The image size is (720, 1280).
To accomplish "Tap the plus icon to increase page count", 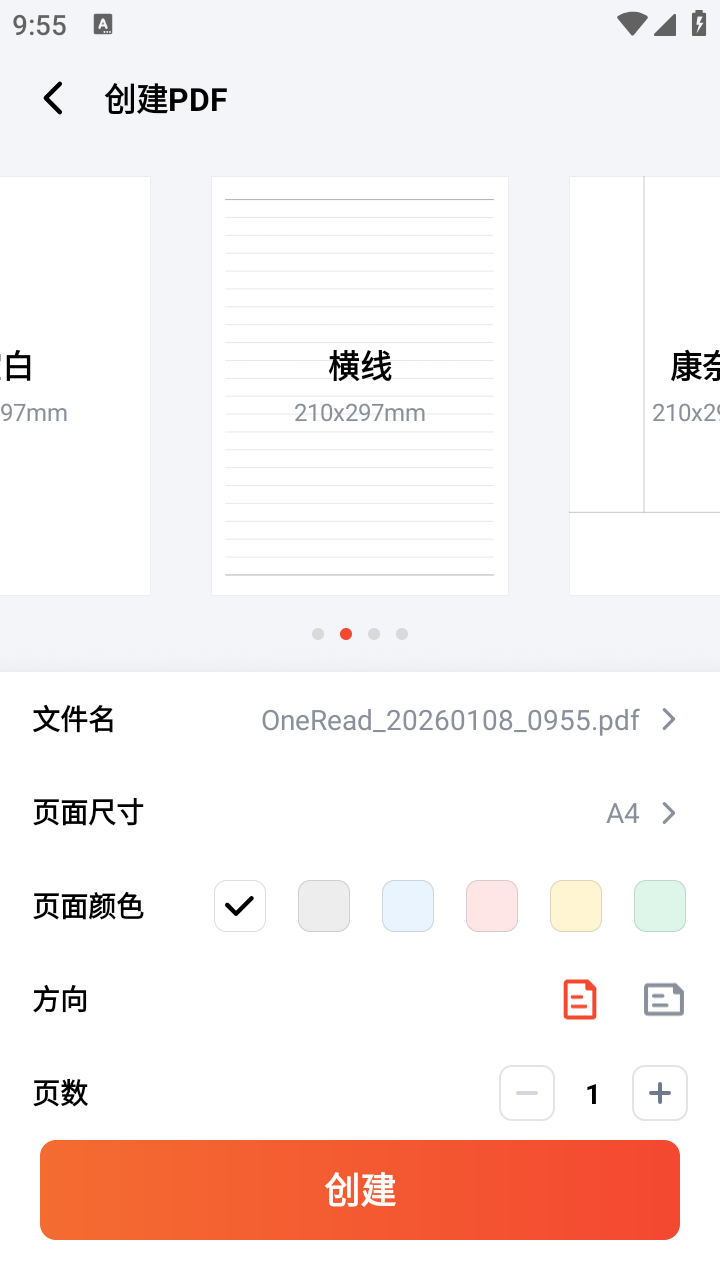I will (659, 1093).
